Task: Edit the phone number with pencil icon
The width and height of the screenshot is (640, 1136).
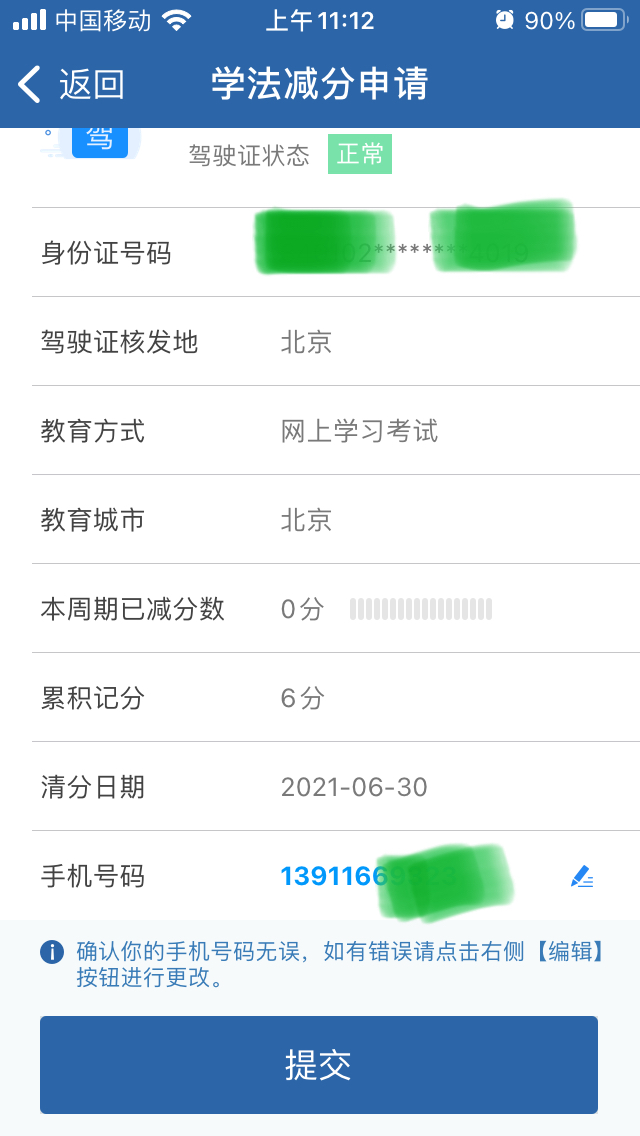Action: [582, 877]
